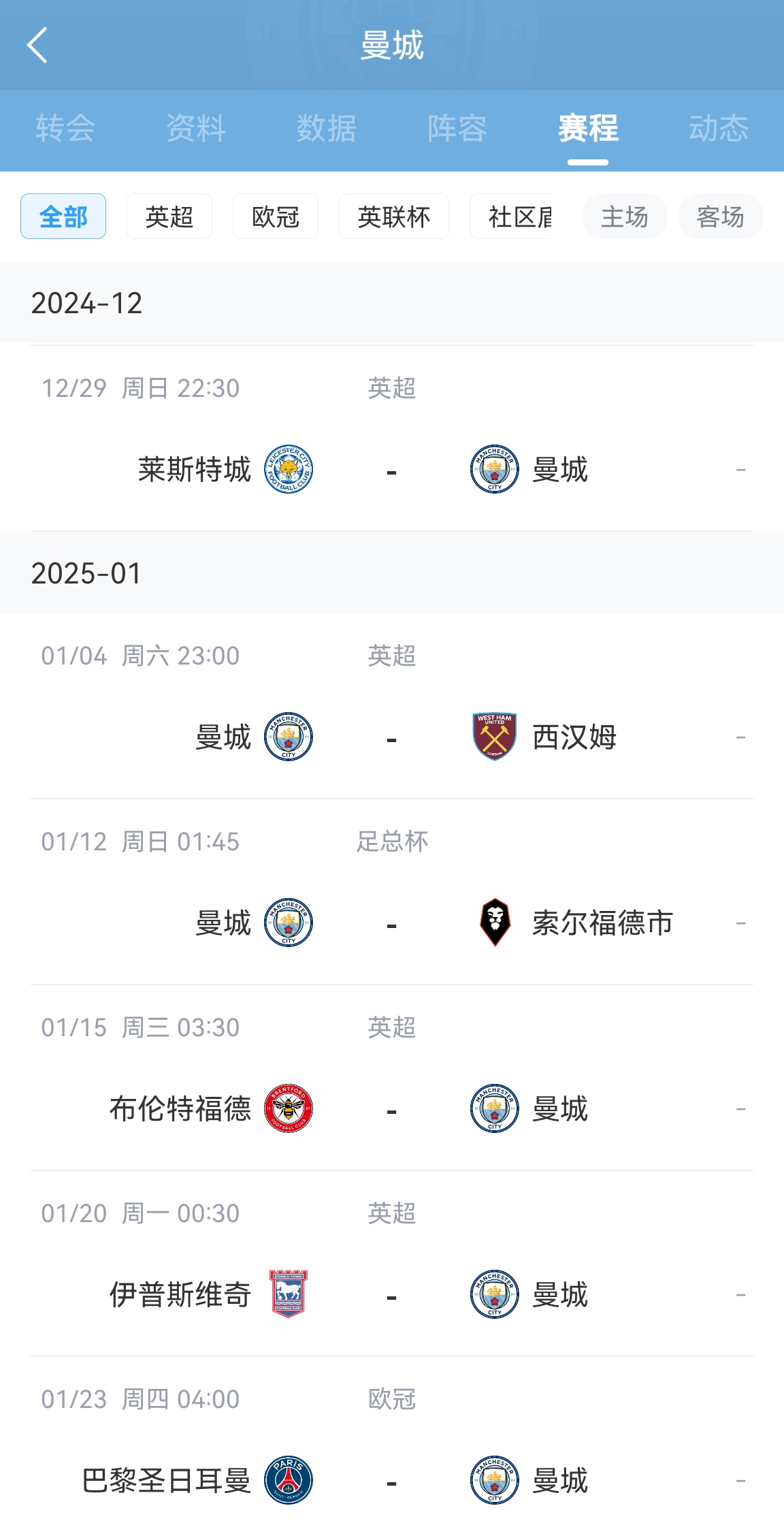Filter schedule by 英联杯

[x=394, y=217]
